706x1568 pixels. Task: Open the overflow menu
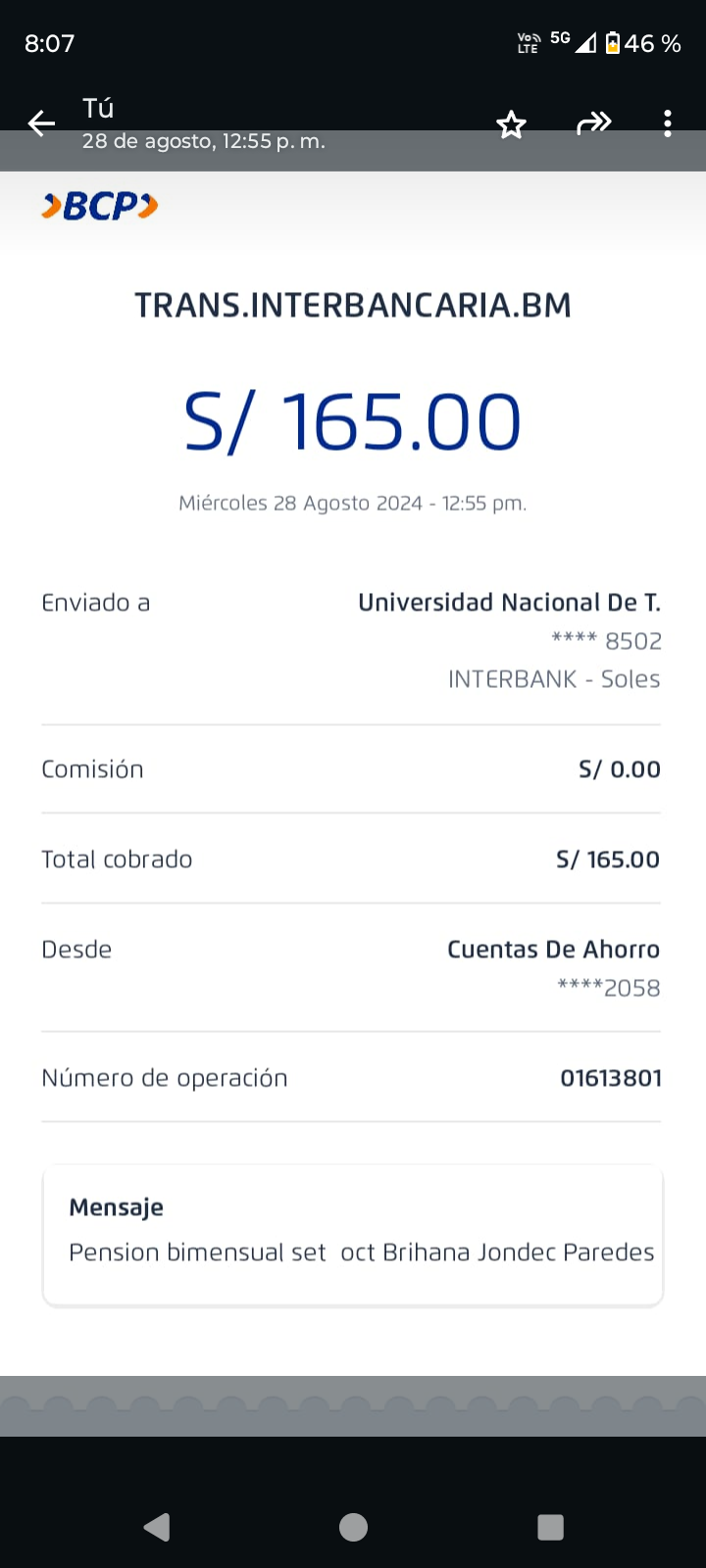point(668,123)
